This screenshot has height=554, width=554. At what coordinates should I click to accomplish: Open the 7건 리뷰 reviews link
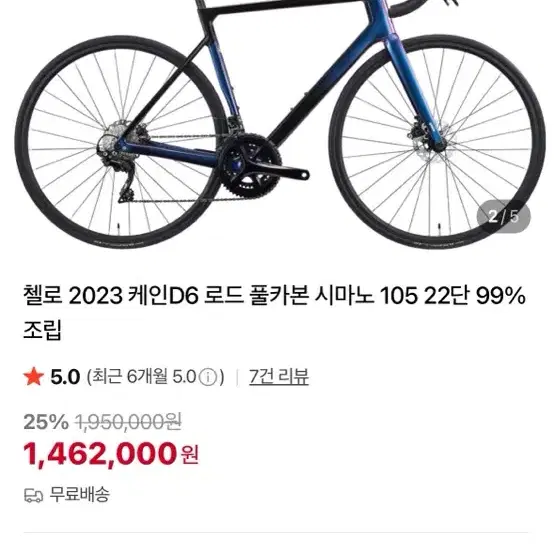[x=278, y=377]
